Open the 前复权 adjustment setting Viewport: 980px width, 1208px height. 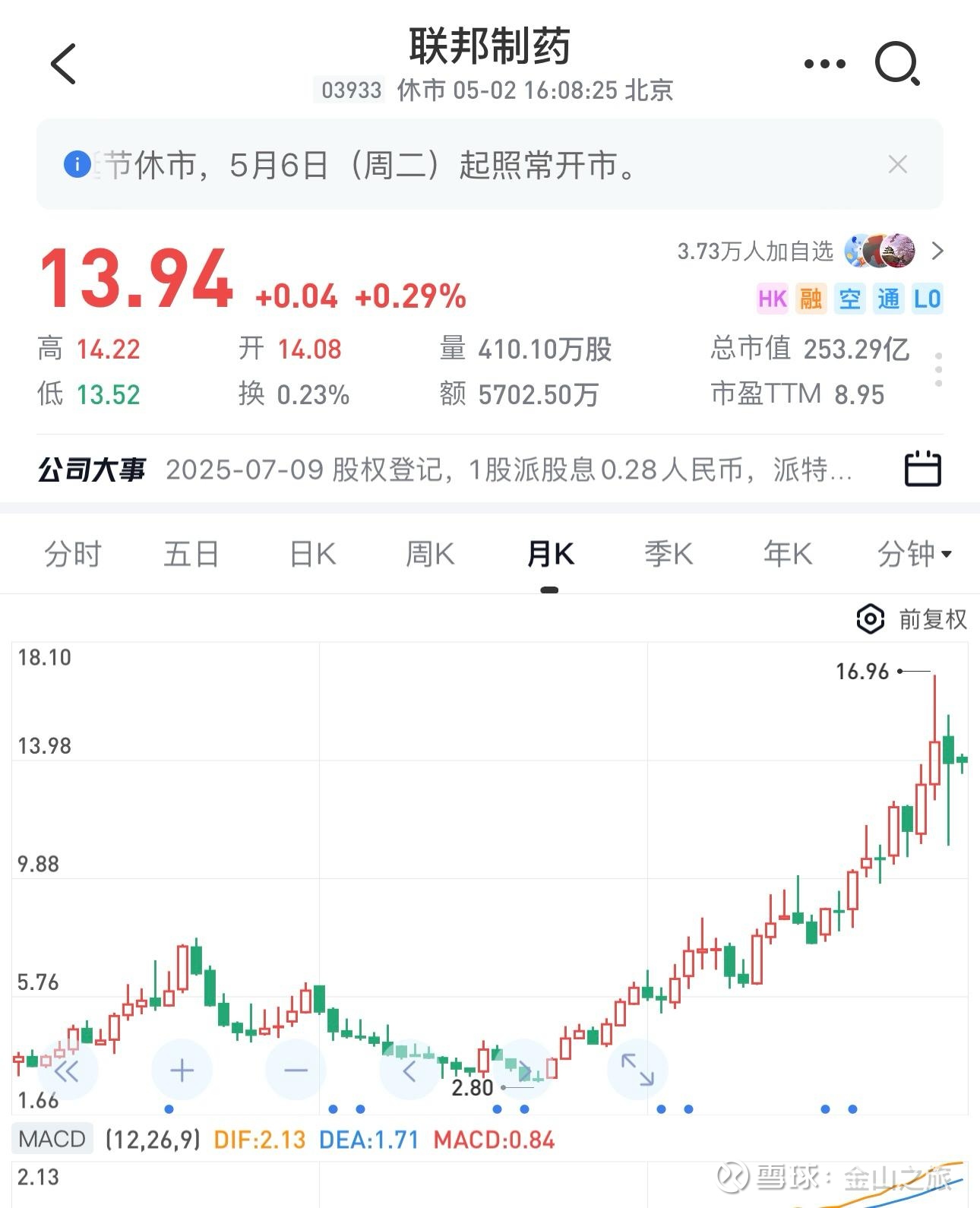pos(912,619)
